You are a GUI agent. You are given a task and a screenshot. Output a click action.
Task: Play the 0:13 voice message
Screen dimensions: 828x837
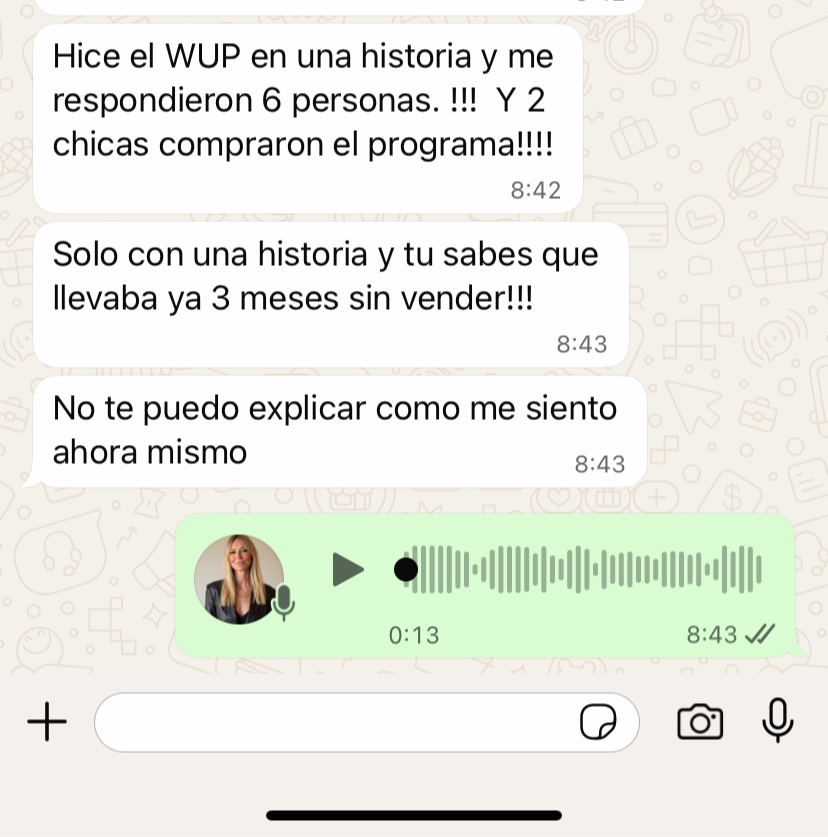pos(347,570)
